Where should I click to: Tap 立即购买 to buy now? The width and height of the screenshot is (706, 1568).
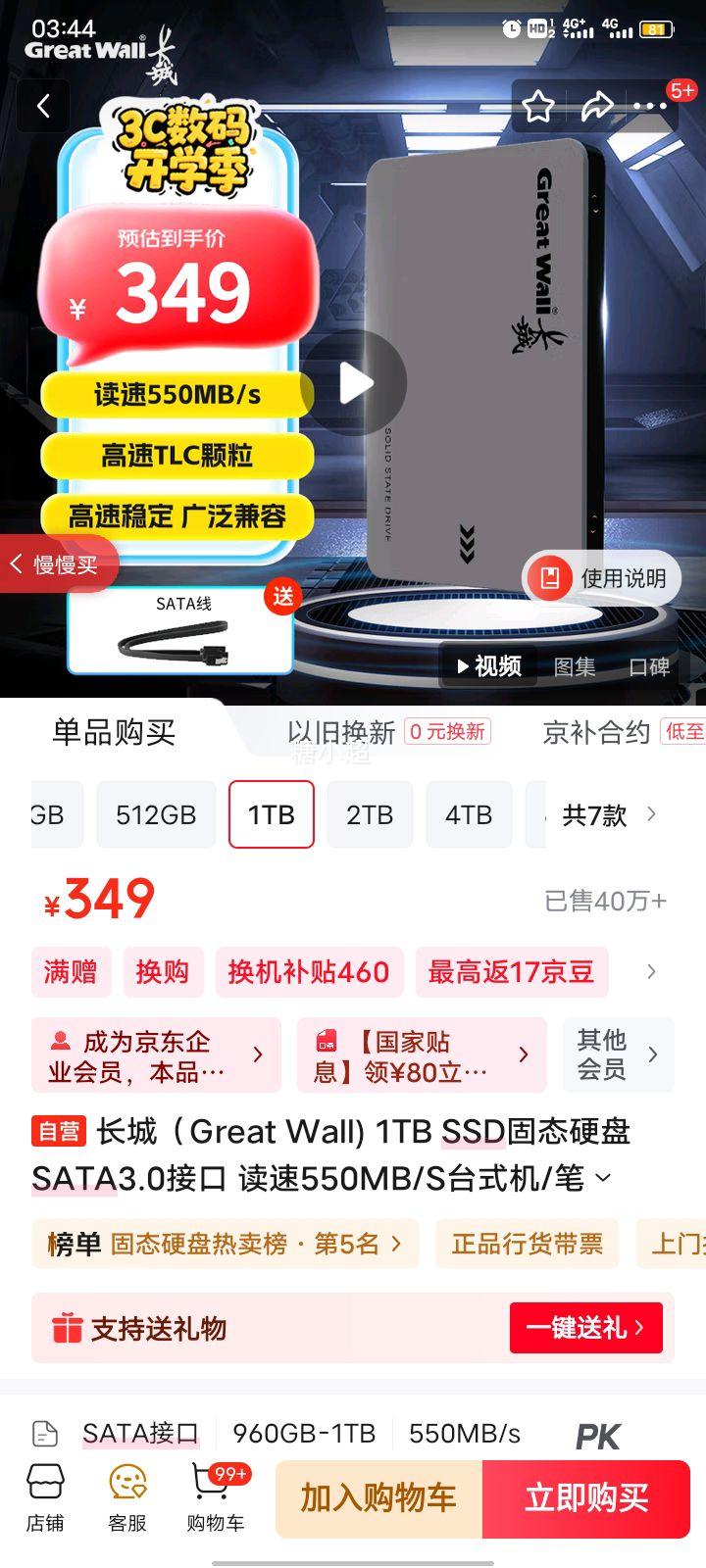tap(586, 1497)
